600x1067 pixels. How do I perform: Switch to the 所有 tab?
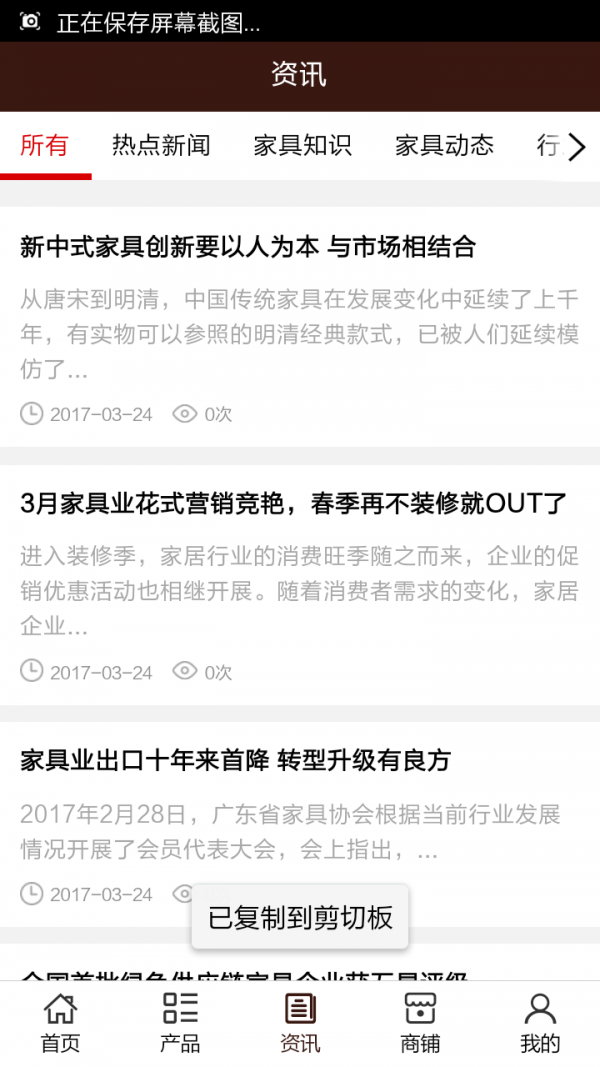click(x=45, y=146)
